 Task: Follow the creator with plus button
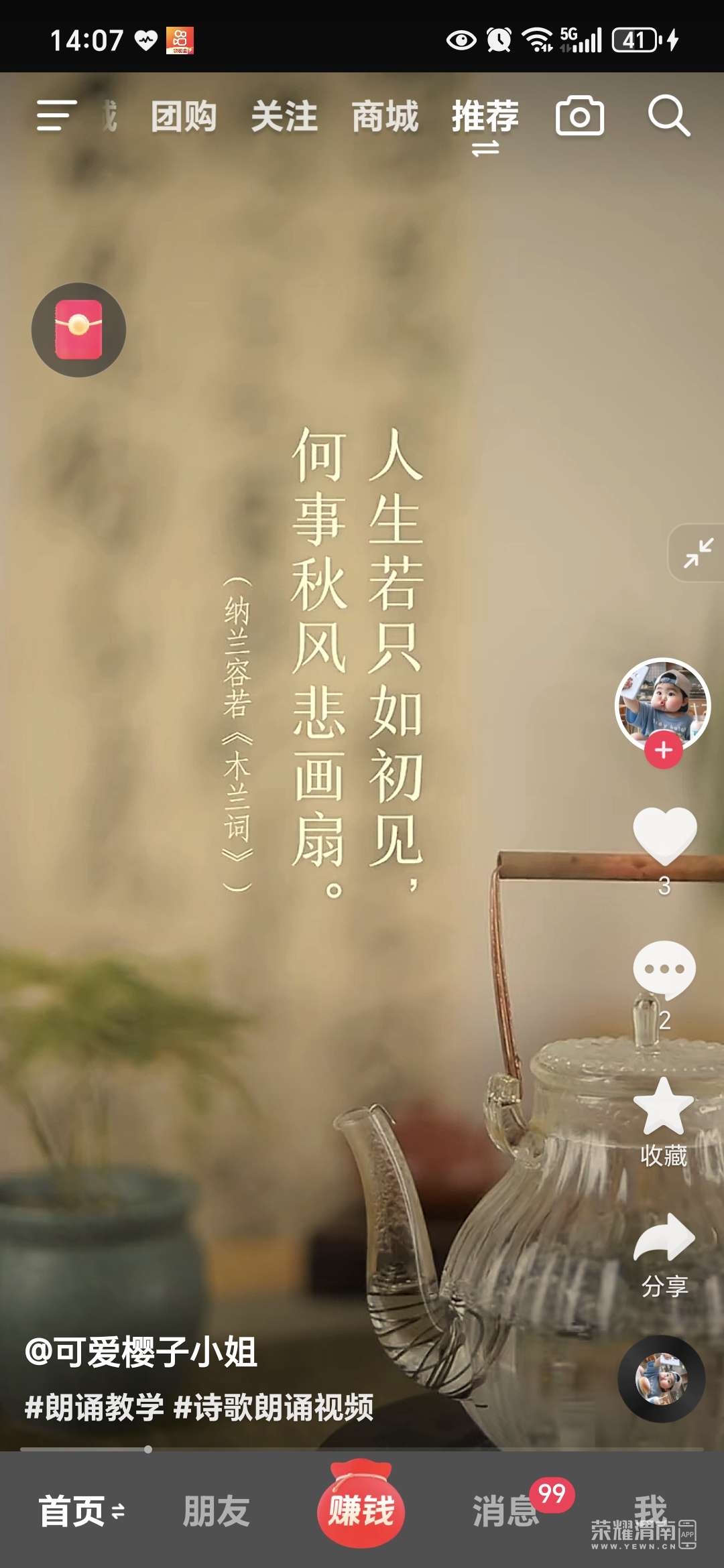[x=663, y=750]
